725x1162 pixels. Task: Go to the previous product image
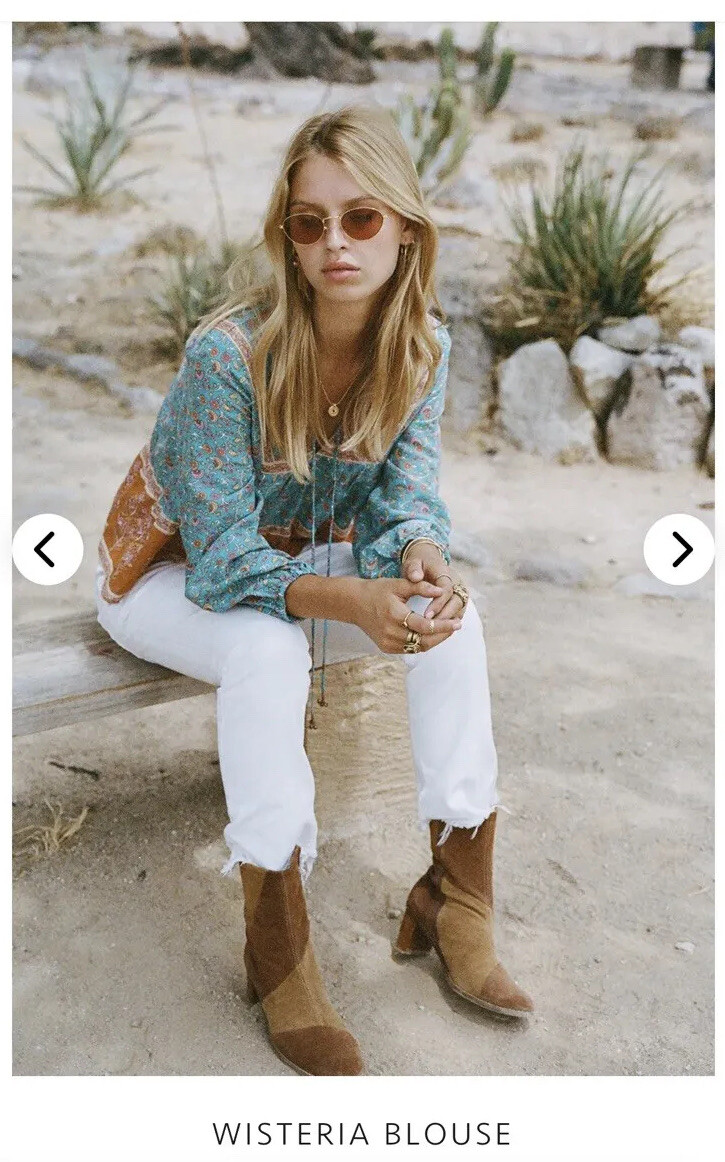click(x=47, y=549)
